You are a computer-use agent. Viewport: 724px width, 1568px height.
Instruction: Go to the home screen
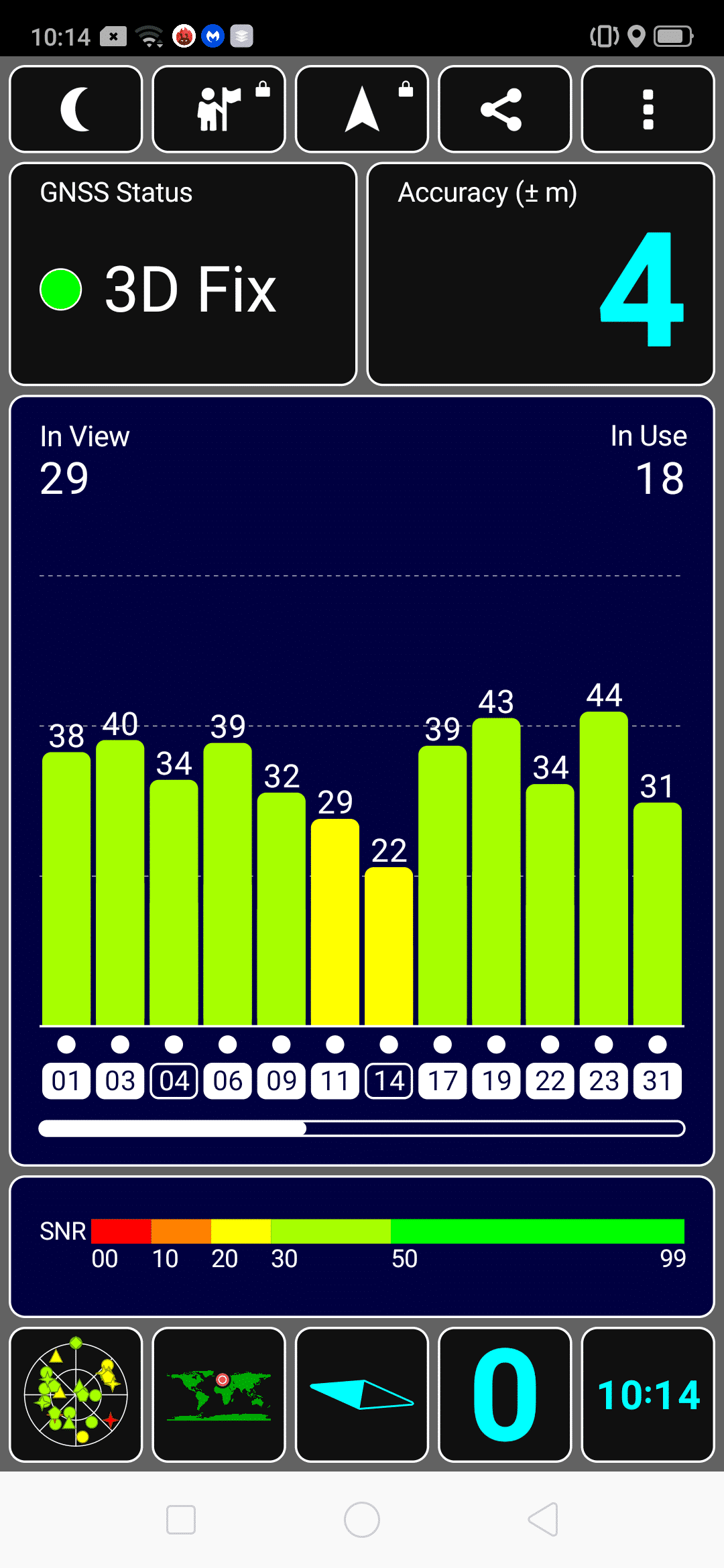pos(362,1519)
